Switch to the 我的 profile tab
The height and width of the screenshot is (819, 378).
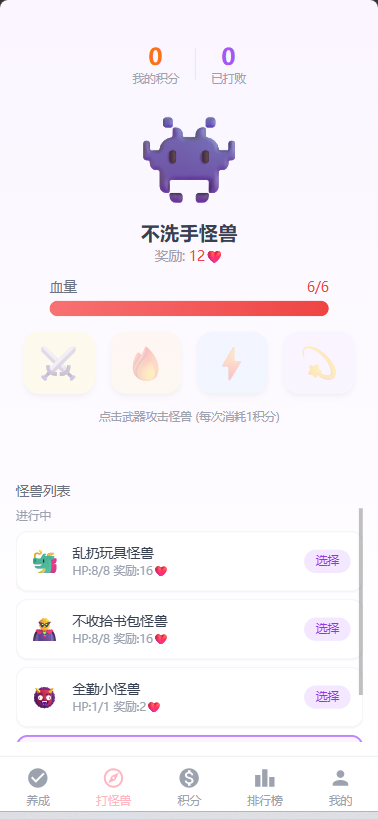coord(340,787)
